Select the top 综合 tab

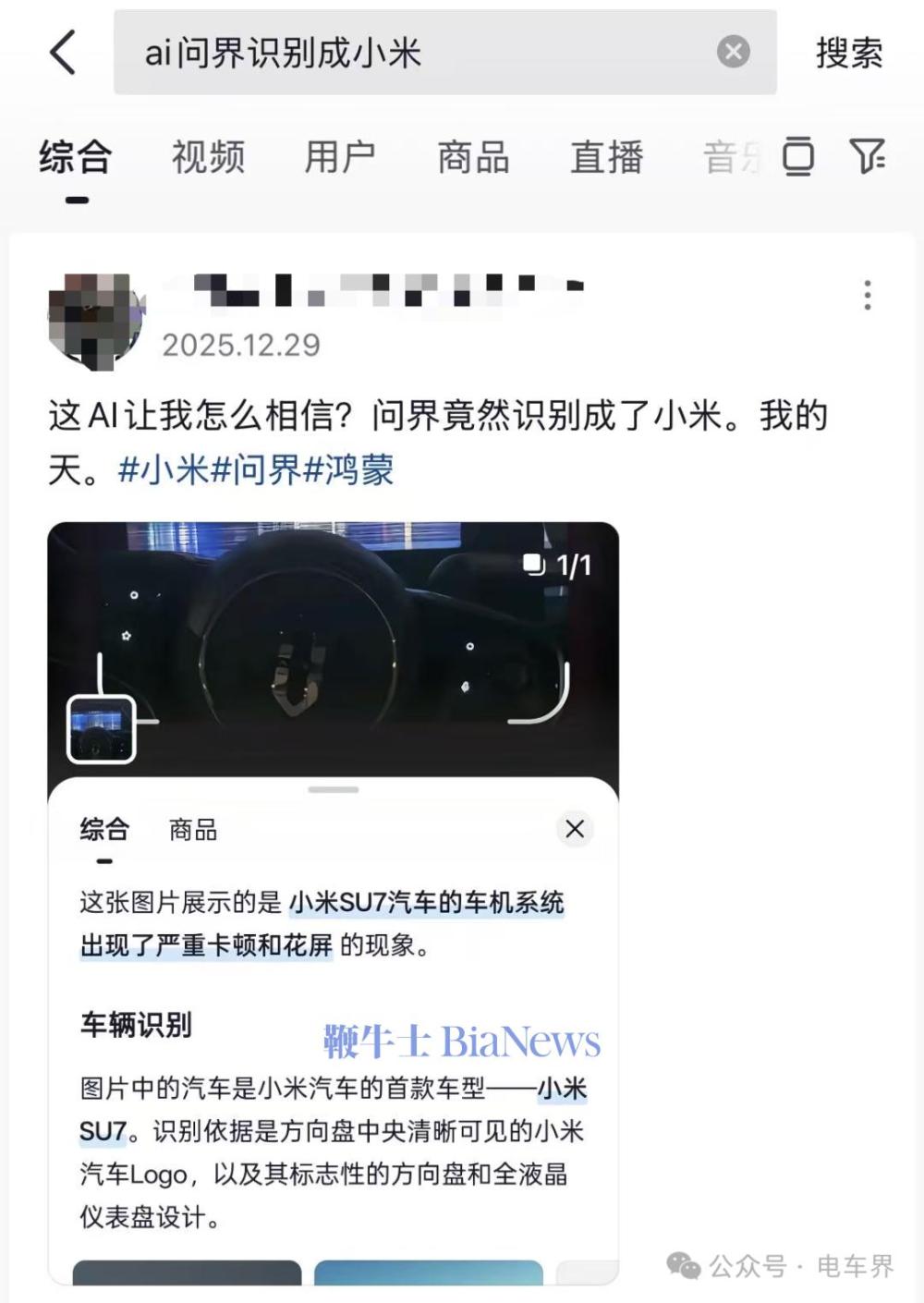pyautogui.click(x=76, y=157)
